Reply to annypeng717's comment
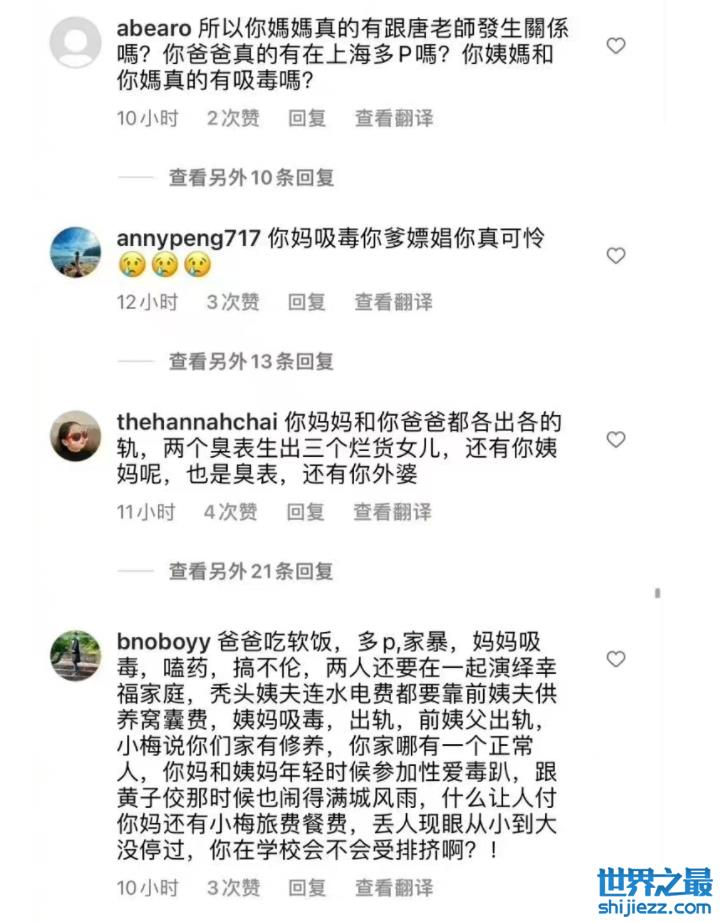Screen dimensions: 722x922 [x=307, y=301]
